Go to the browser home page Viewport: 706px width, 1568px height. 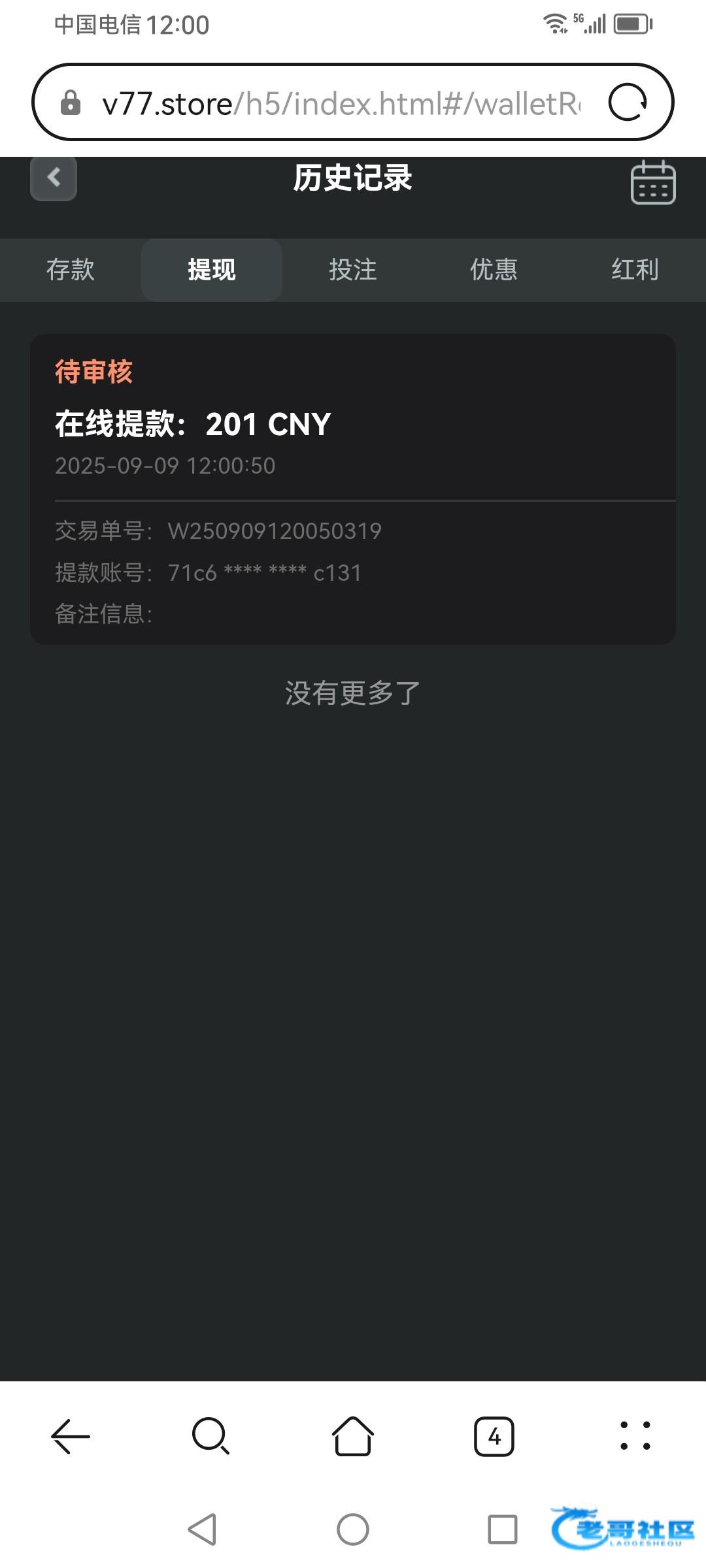pyautogui.click(x=353, y=1437)
